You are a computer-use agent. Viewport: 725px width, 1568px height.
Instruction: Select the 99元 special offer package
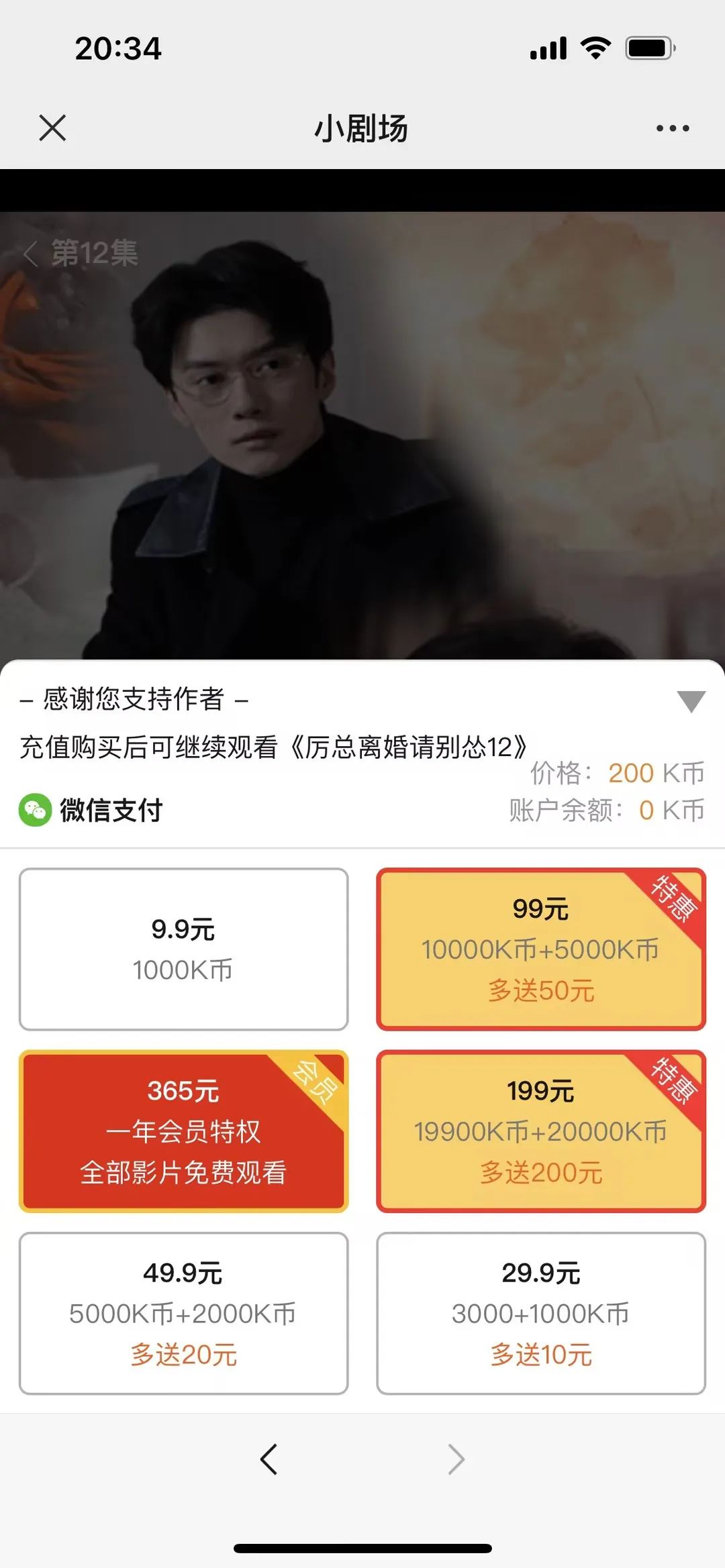coord(541,947)
